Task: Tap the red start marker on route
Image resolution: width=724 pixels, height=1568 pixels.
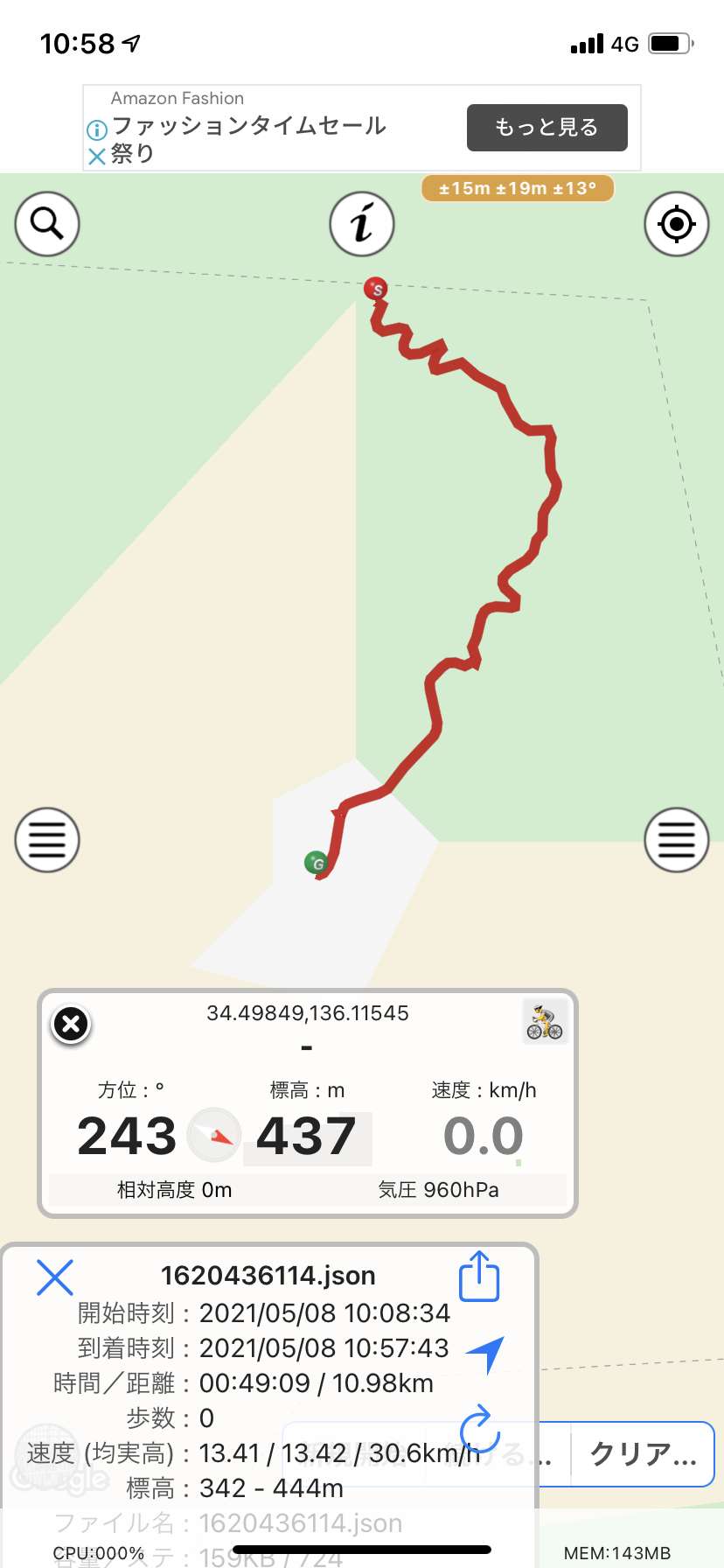Action: click(376, 288)
